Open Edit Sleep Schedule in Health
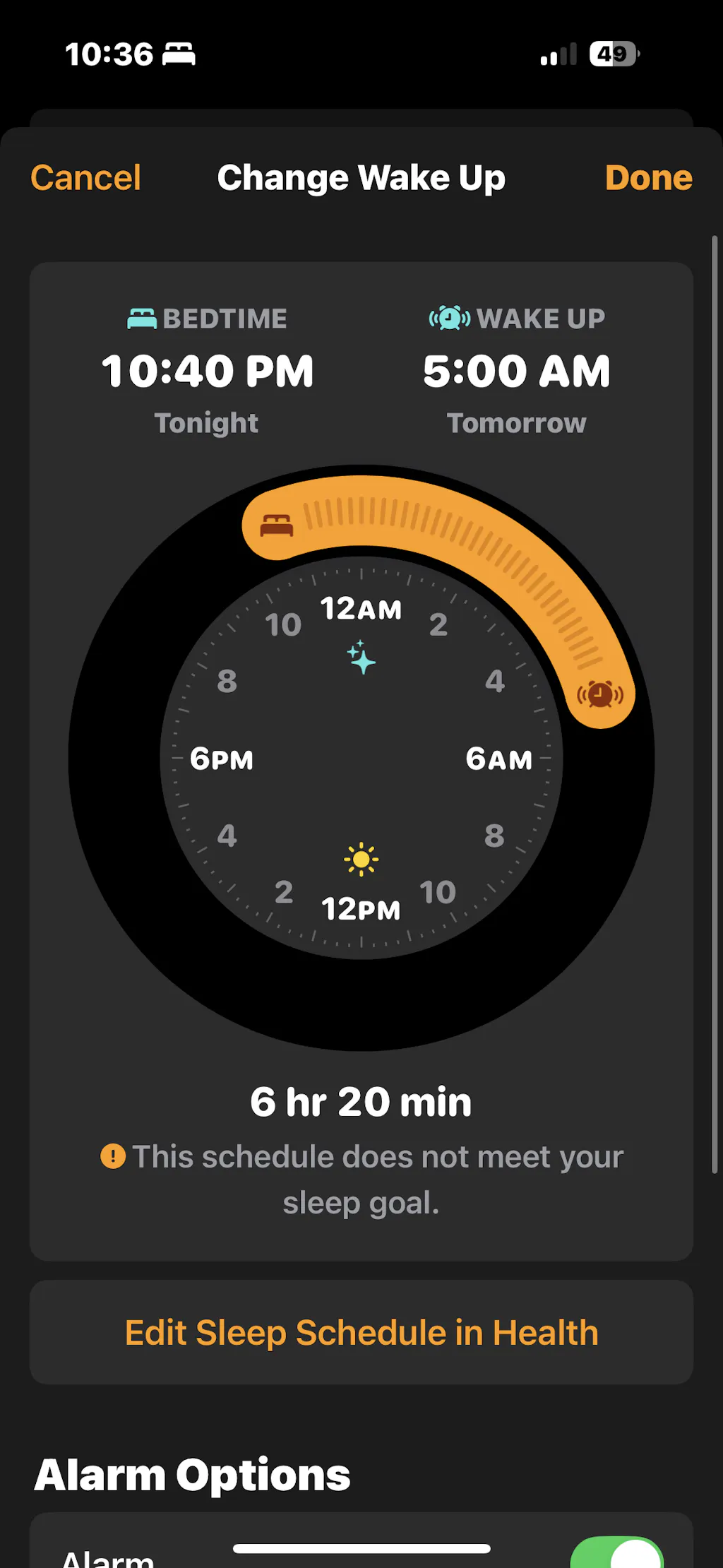 click(361, 1333)
